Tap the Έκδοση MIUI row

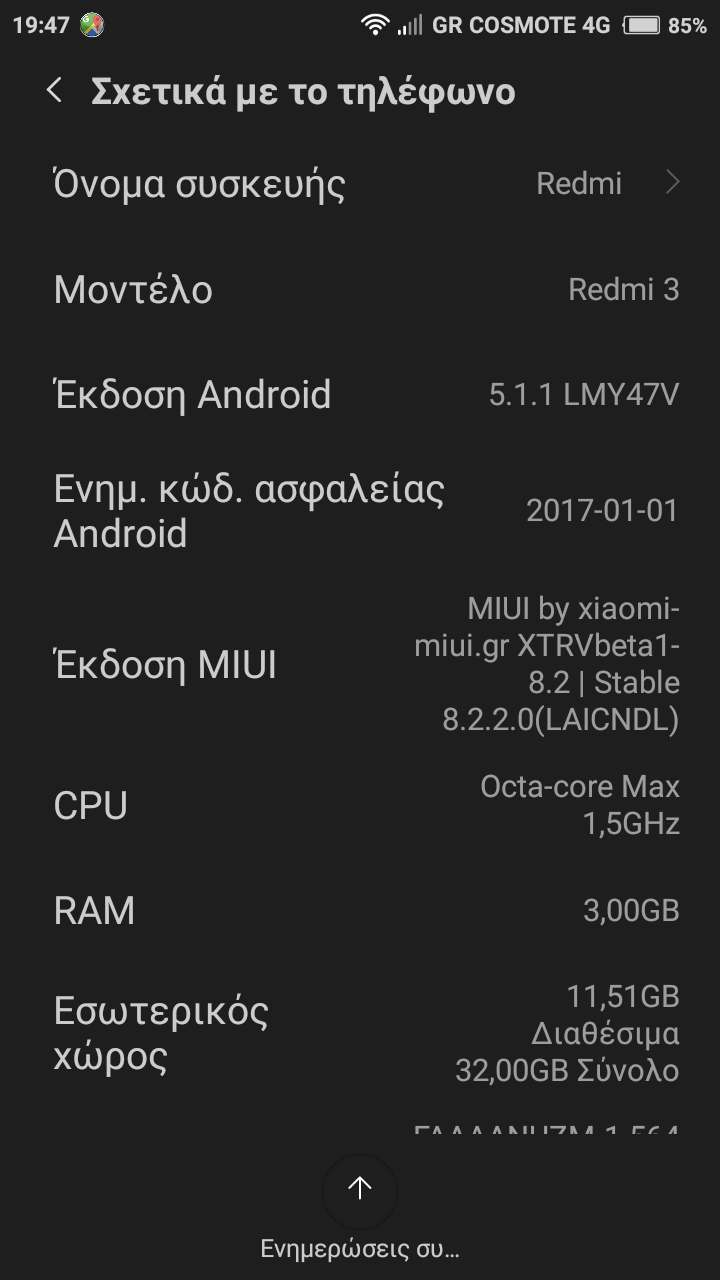[360, 665]
